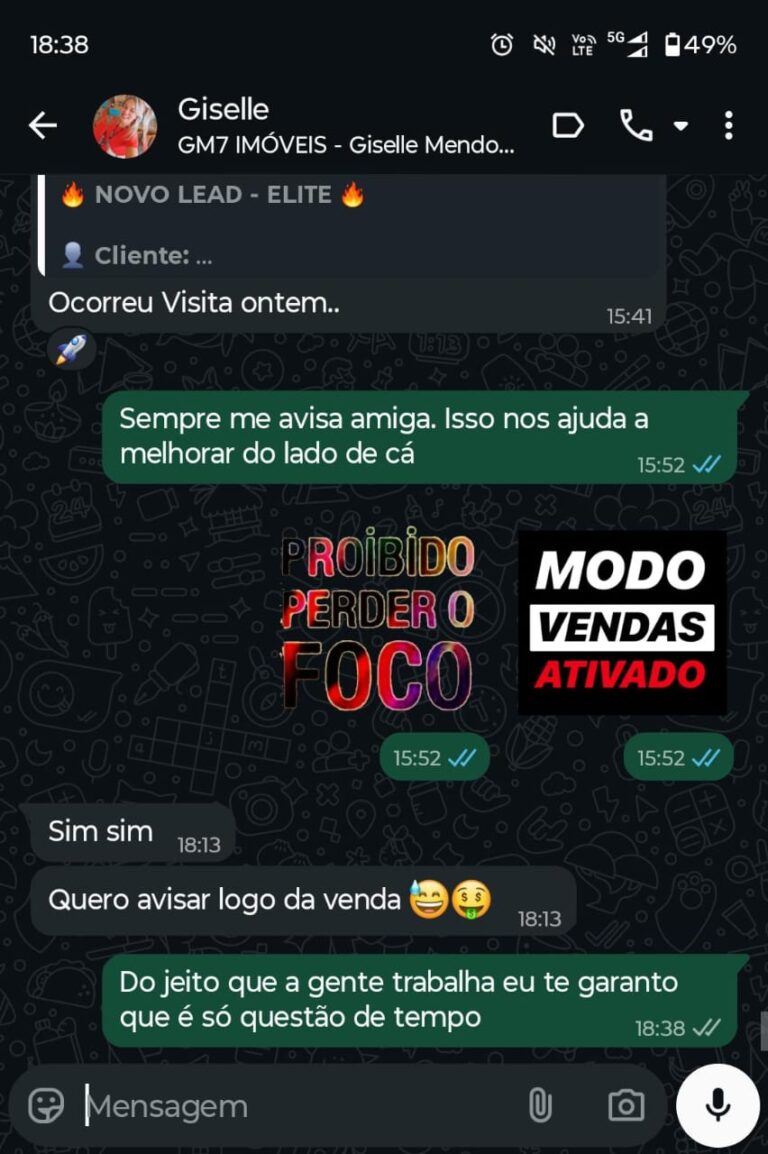Open Giselle's profile photo
This screenshot has width=768, height=1154.
point(125,127)
